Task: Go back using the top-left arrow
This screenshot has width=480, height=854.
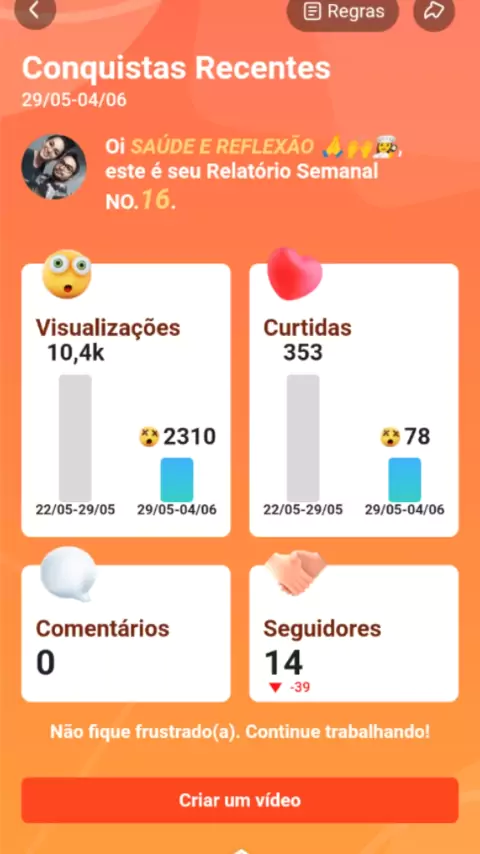Action: pos(35,10)
